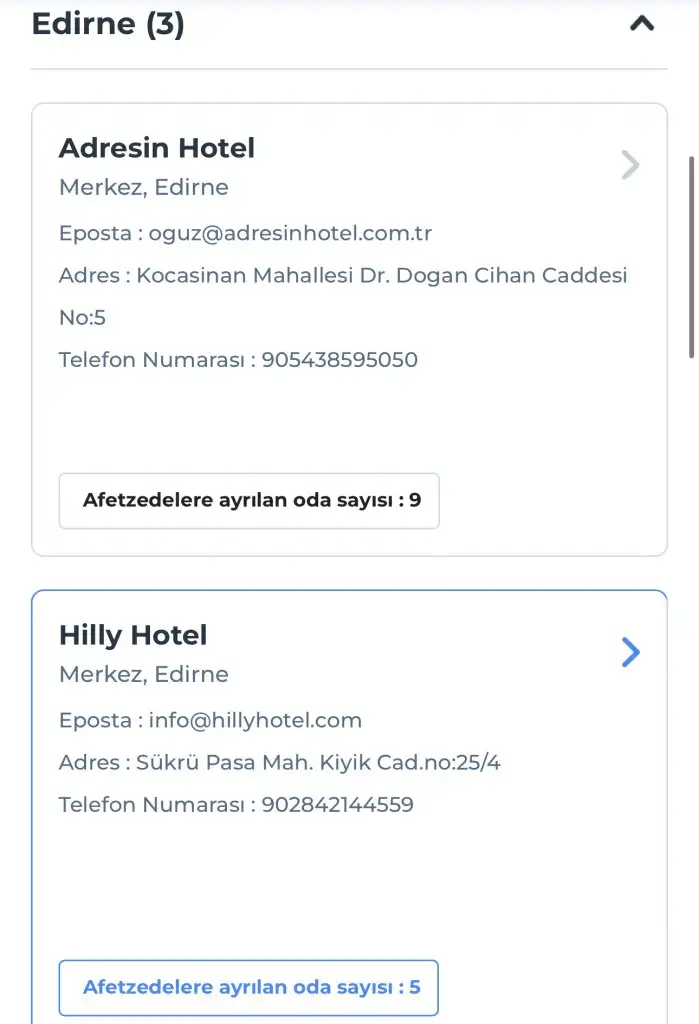Collapse the Edirne (3) section
Screen dimensions: 699x1024
point(641,23)
